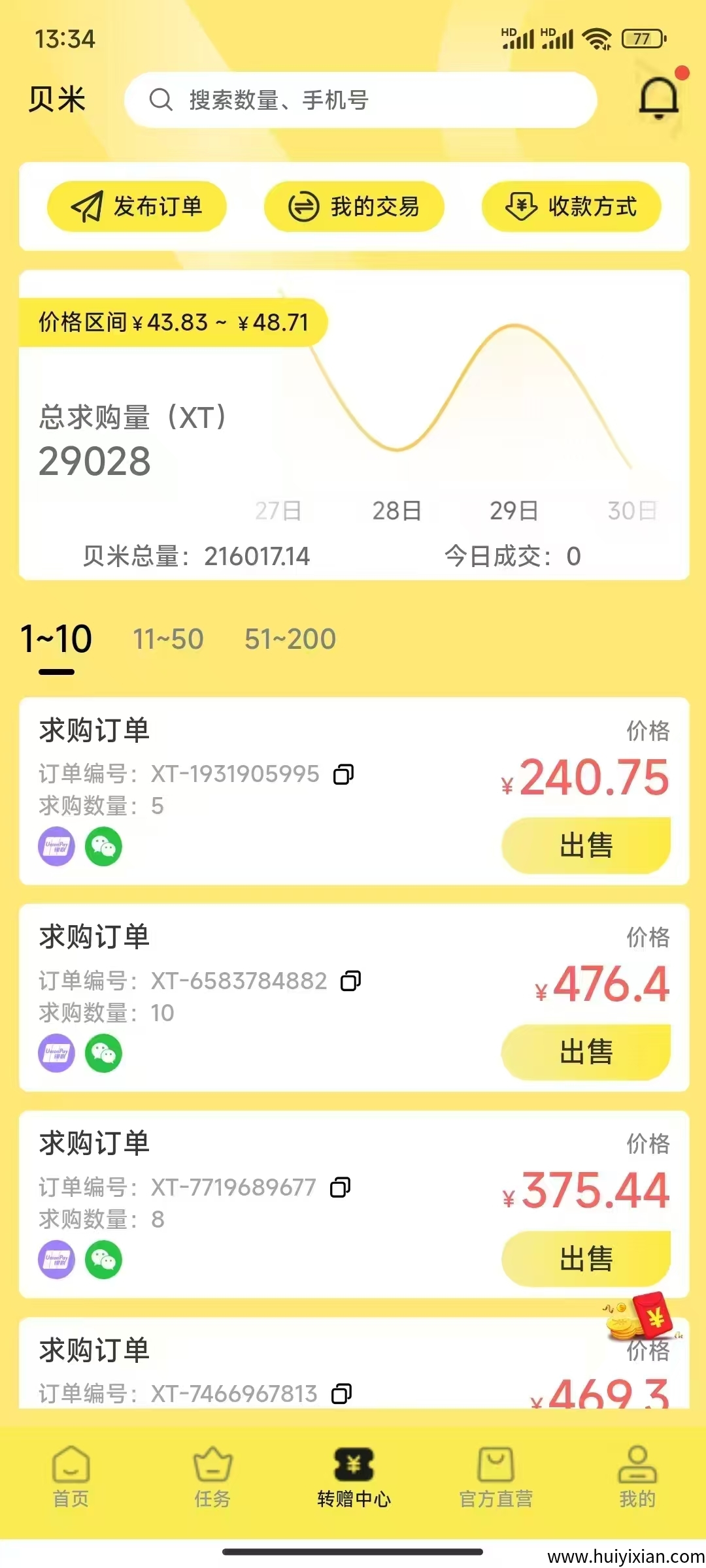The image size is (706, 1568).
Task: Select the WeChat Pay icon on order XT-6583784882
Action: (105, 1053)
